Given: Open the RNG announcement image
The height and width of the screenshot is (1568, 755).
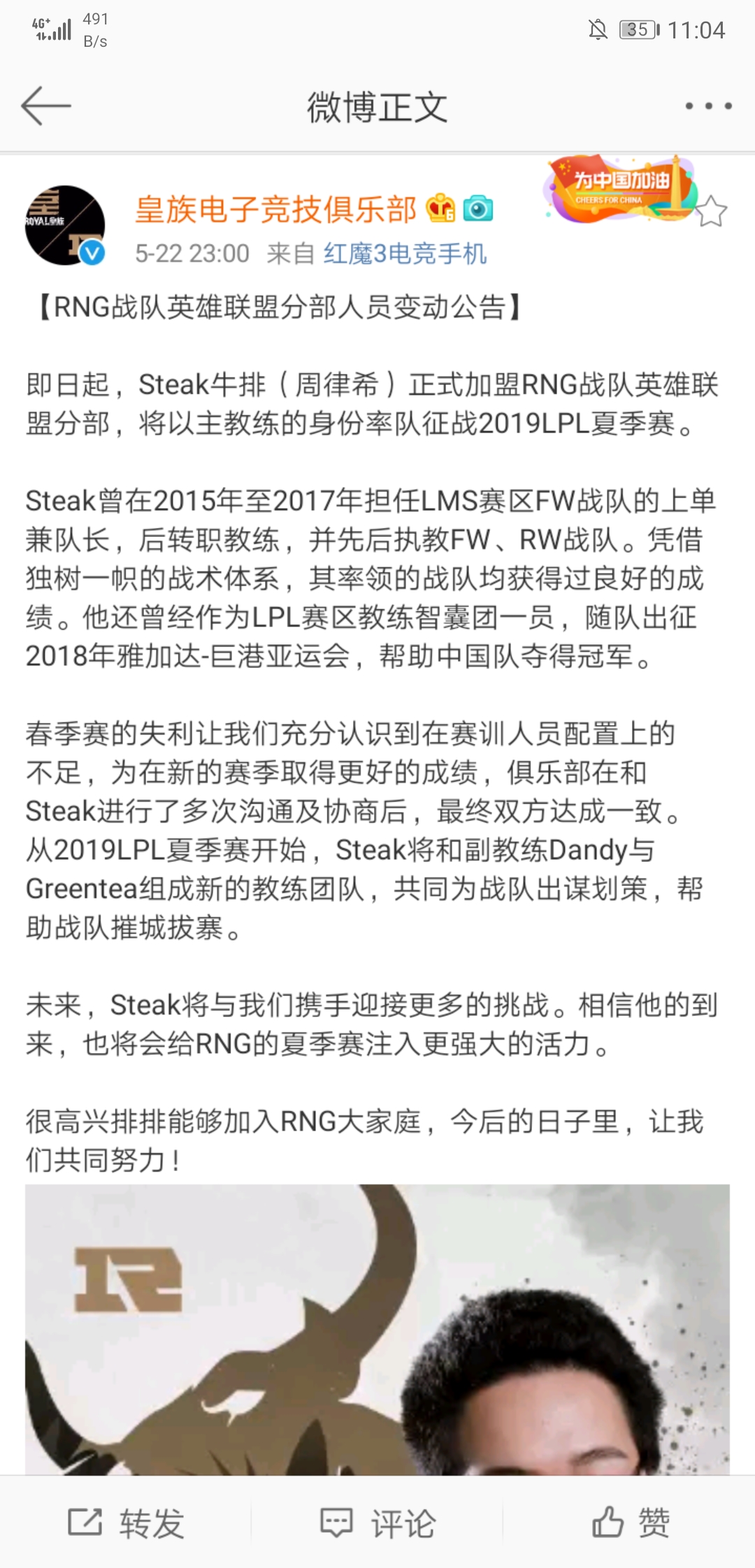Looking at the screenshot, I should point(377,1328).
